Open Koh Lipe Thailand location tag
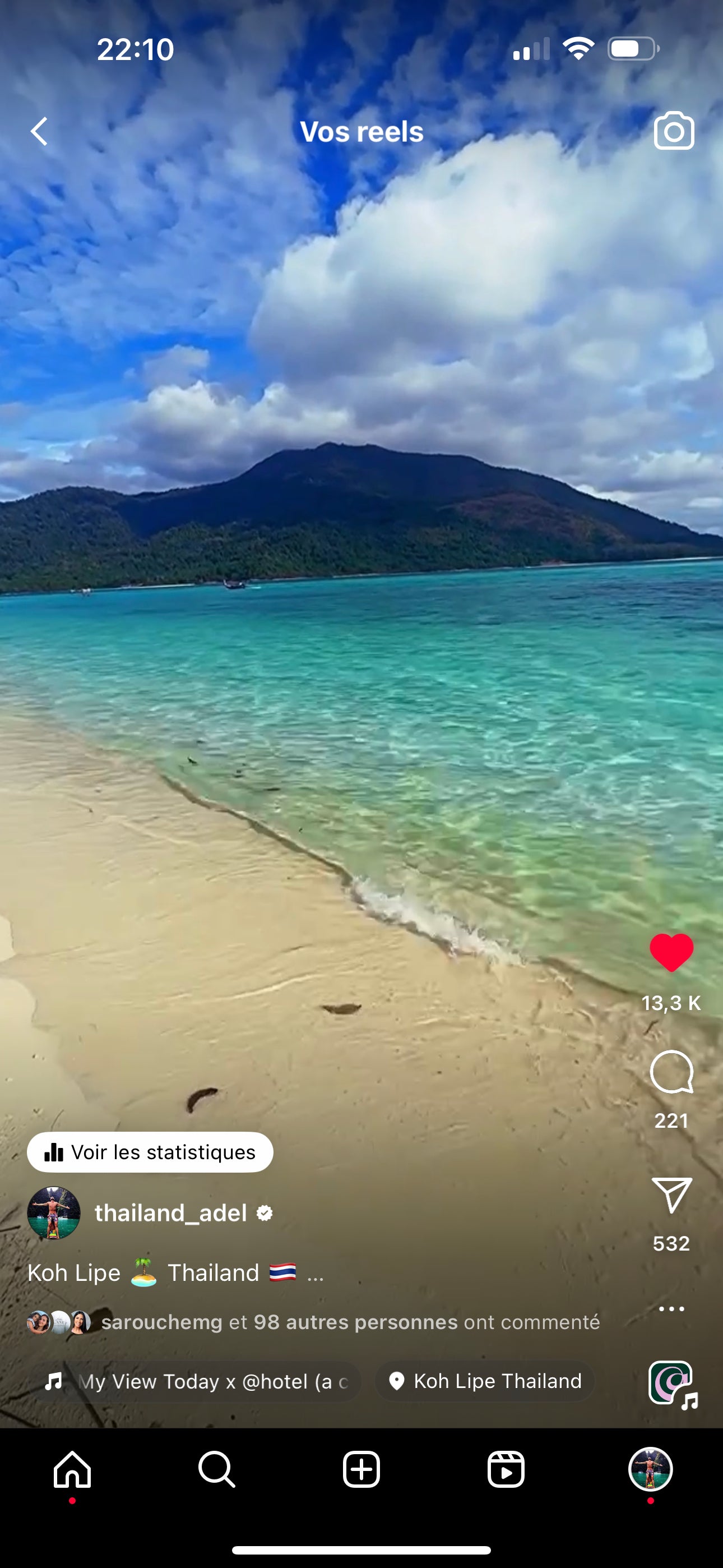This screenshot has height=1568, width=723. click(x=486, y=1381)
